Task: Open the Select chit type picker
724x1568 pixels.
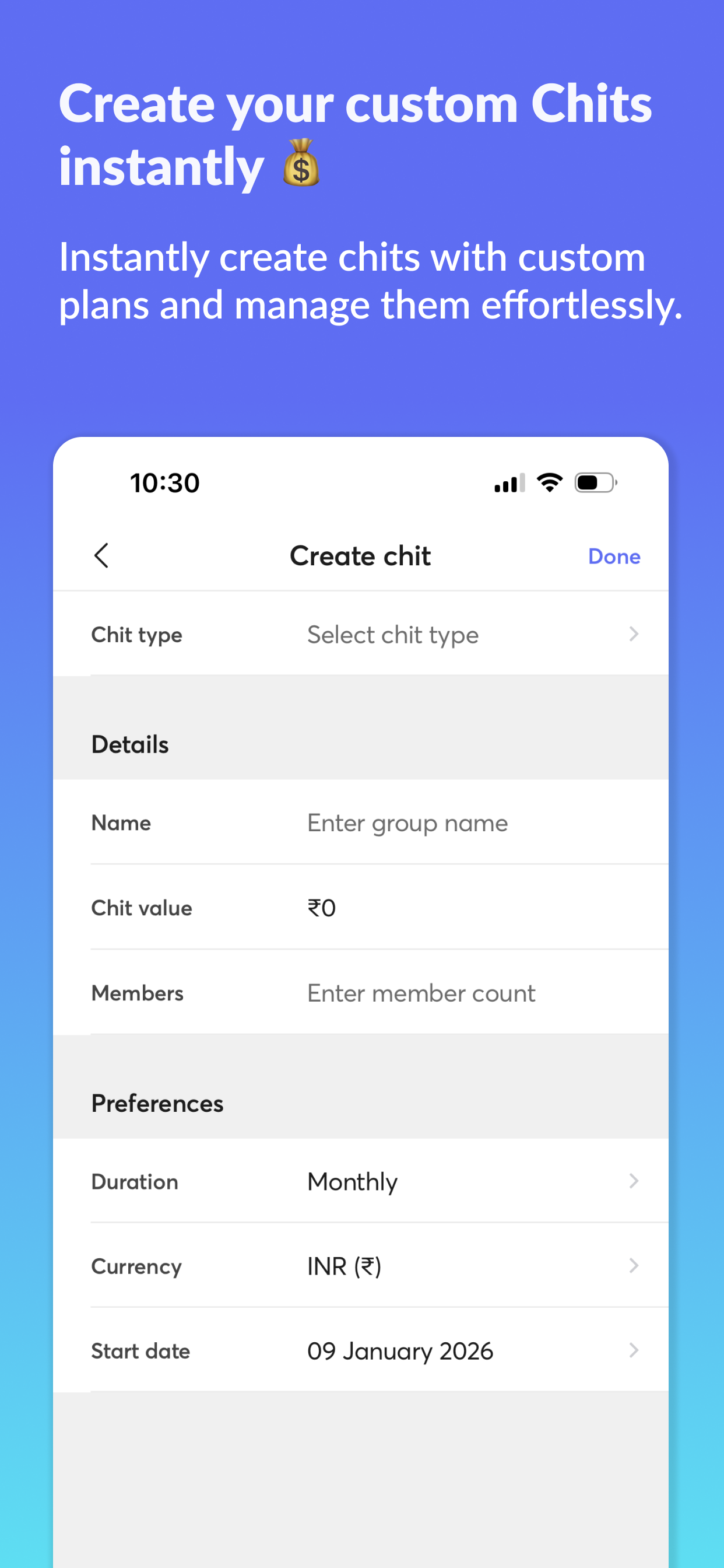Action: [x=392, y=634]
